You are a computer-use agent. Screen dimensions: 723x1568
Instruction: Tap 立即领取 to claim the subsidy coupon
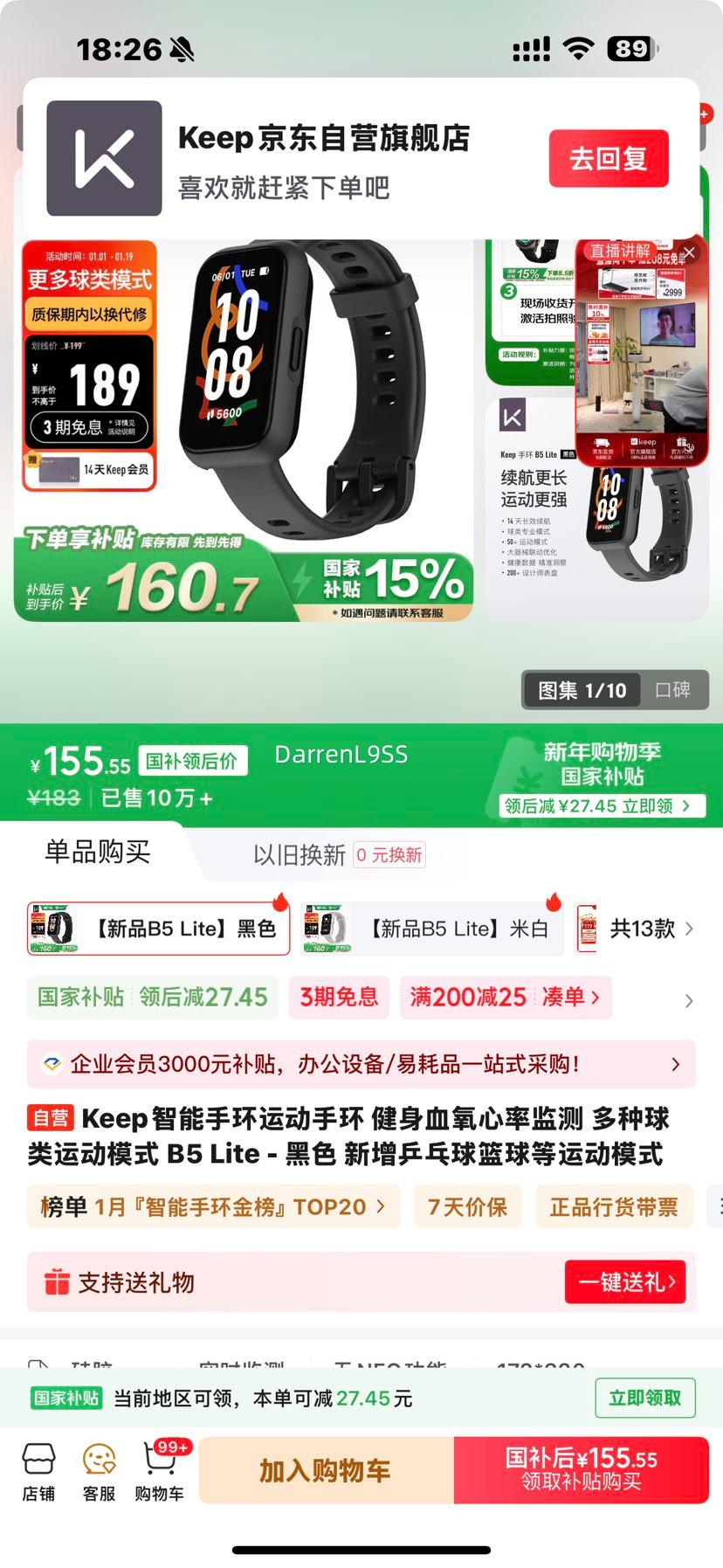(x=645, y=1398)
